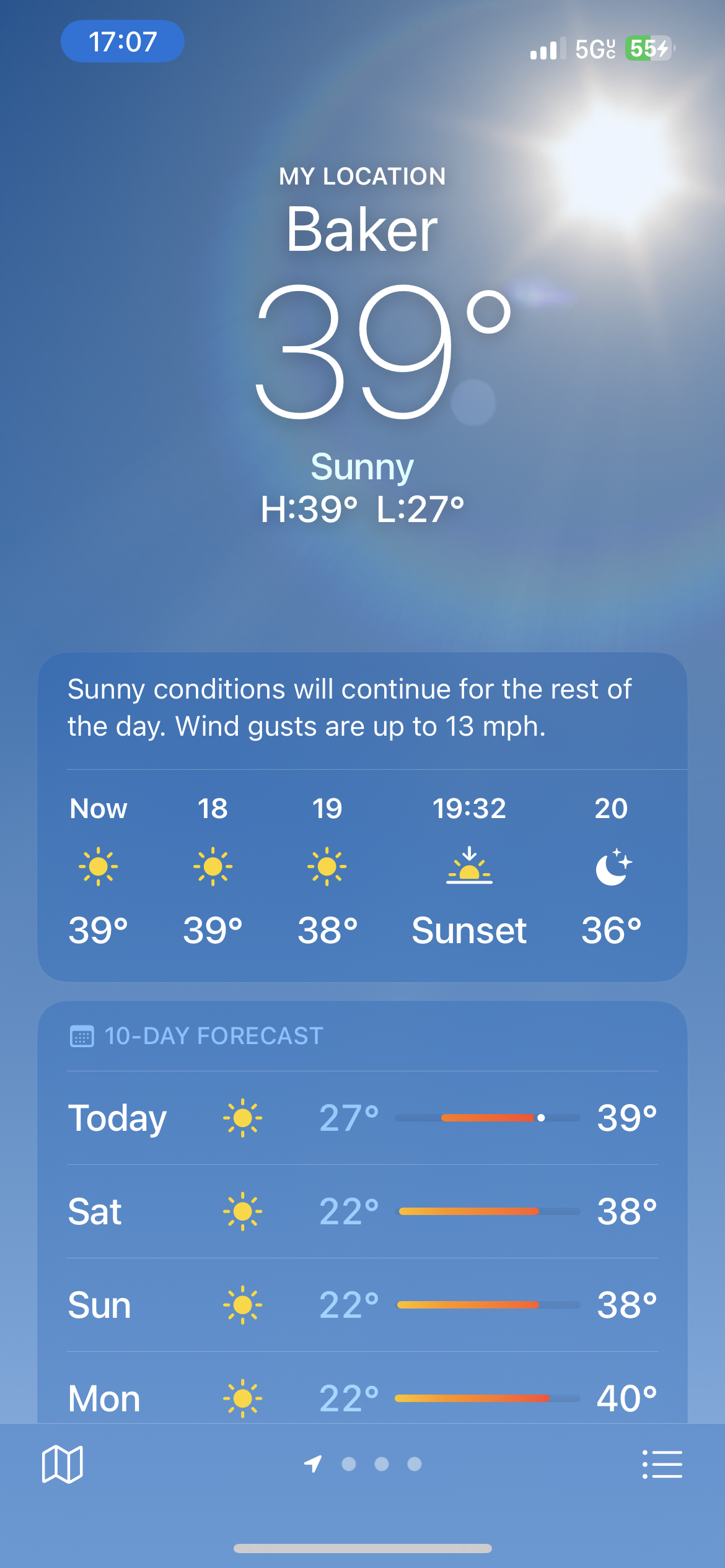
Task: Open the saved locations list
Action: (x=662, y=1464)
